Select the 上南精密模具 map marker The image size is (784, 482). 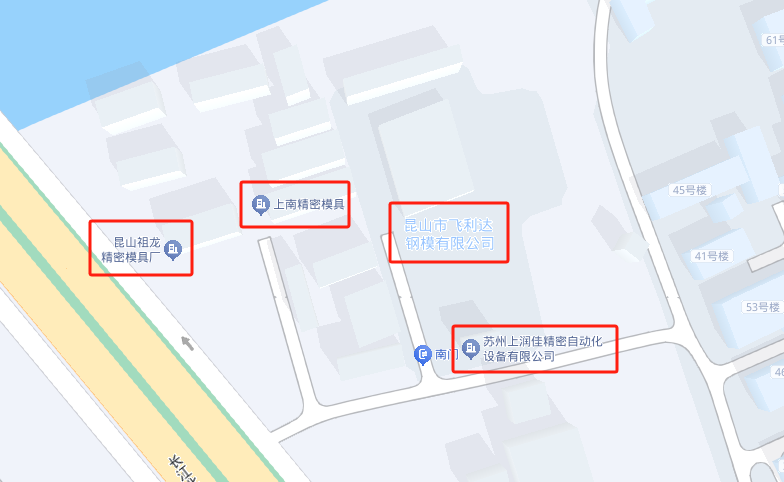259,205
